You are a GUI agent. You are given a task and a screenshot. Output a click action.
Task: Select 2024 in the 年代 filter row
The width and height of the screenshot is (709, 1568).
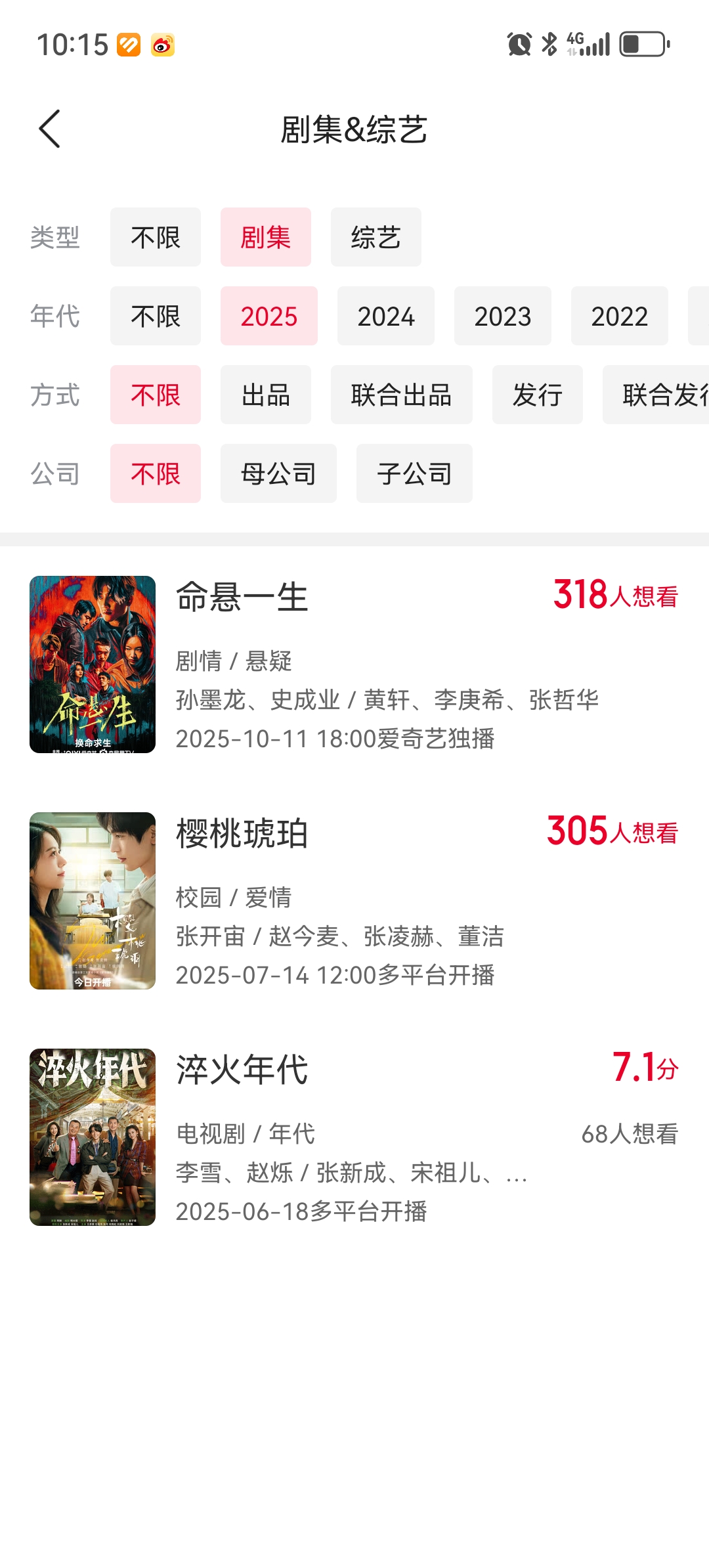point(386,316)
